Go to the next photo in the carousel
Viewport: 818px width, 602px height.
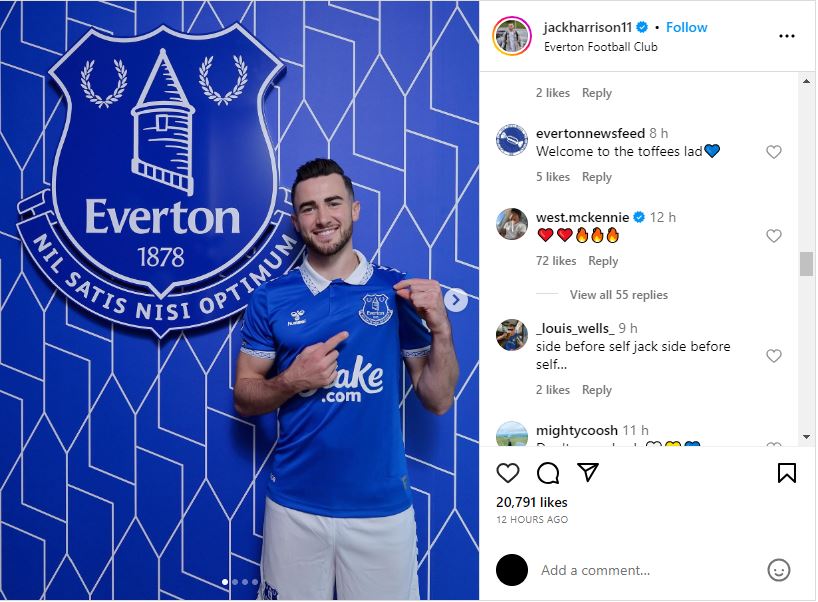click(456, 300)
